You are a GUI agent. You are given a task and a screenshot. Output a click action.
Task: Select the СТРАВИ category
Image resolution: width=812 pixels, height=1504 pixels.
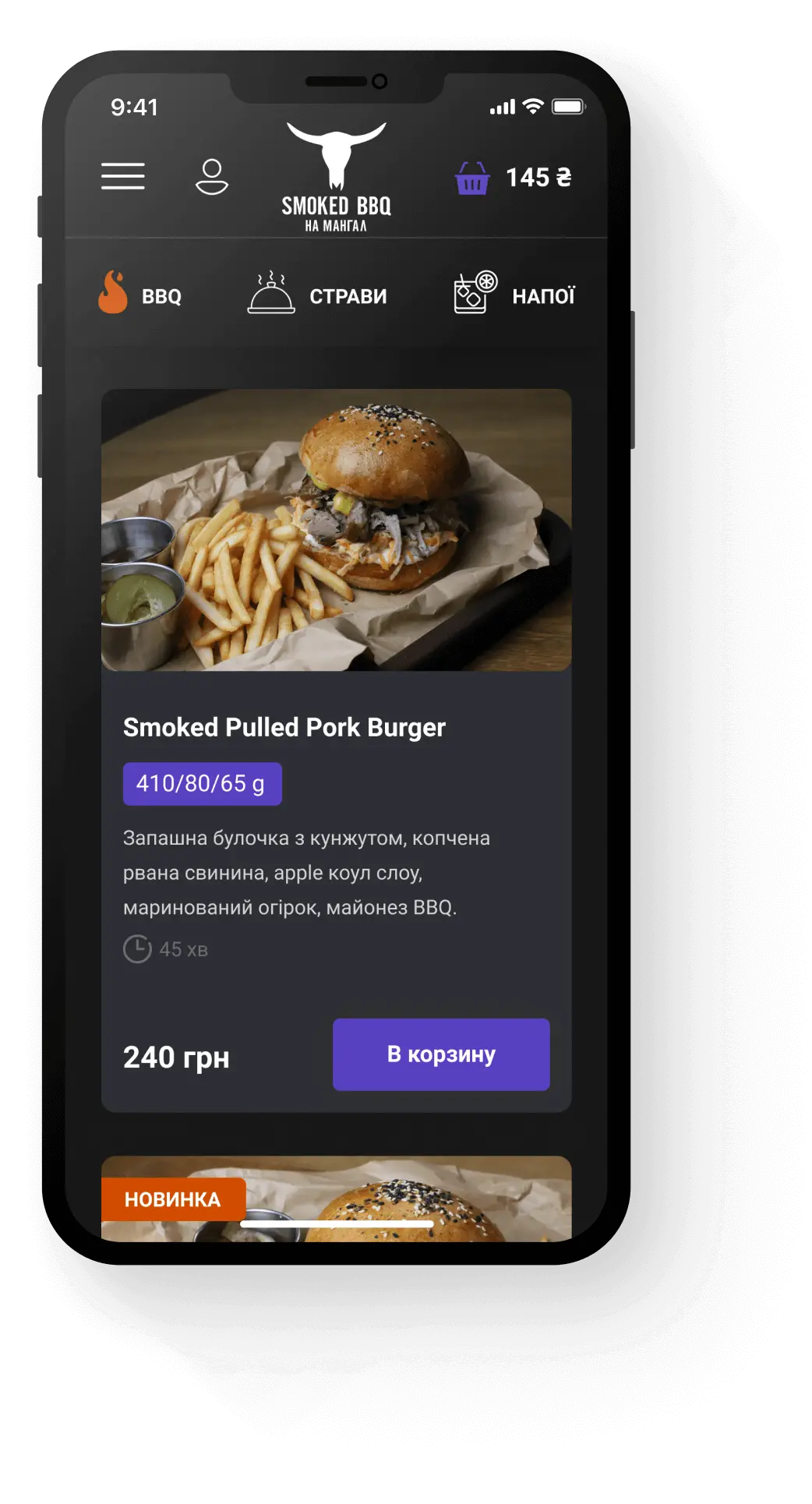pyautogui.click(x=318, y=295)
